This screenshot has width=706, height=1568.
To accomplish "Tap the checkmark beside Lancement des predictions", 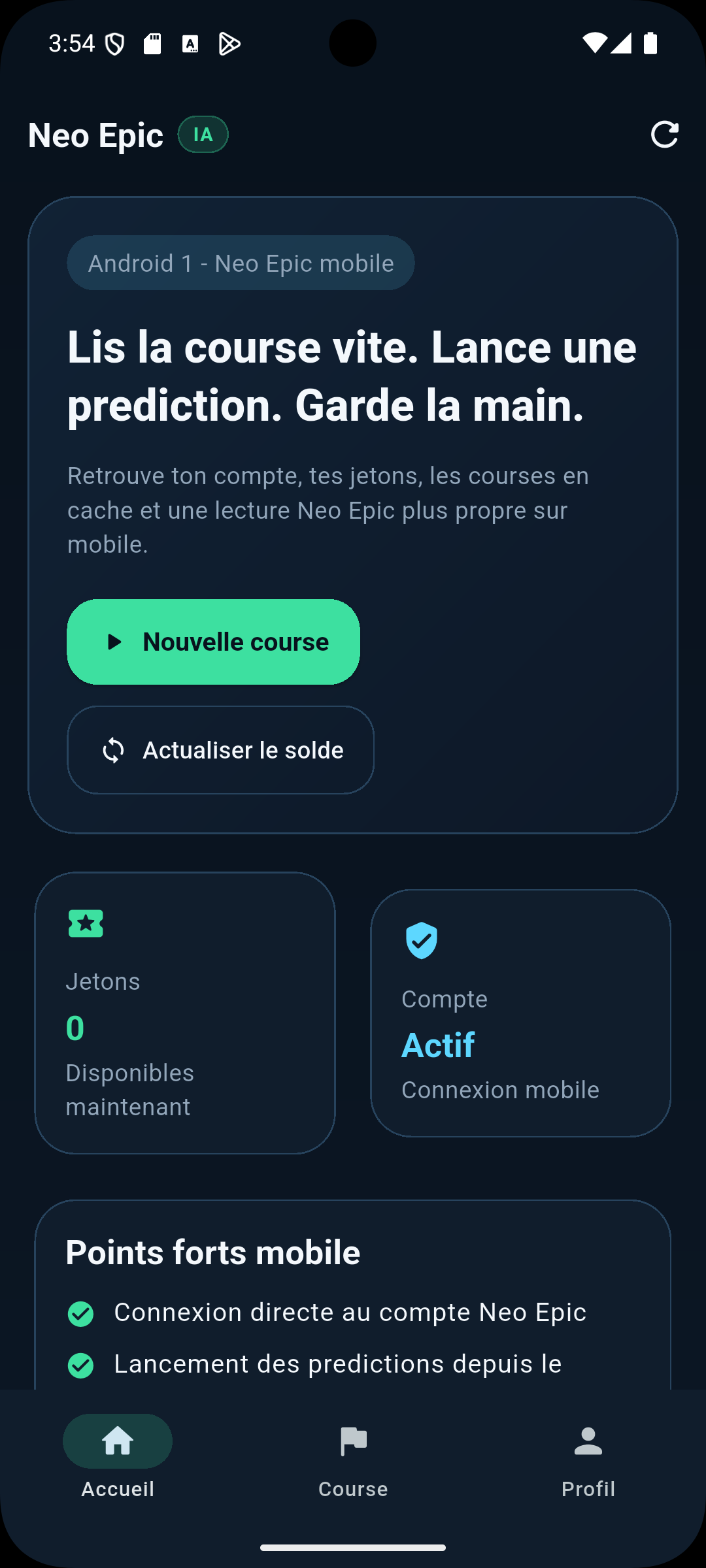I will coord(80,1364).
